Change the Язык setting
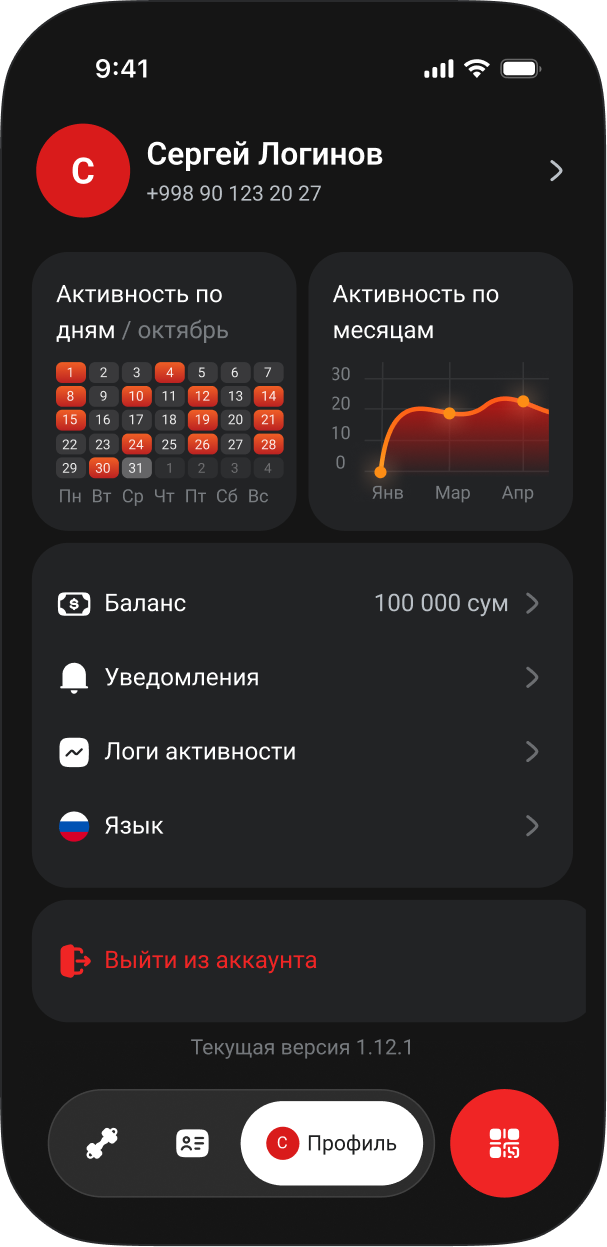Image resolution: width=607 pixels, height=1247 pixels. (x=302, y=826)
